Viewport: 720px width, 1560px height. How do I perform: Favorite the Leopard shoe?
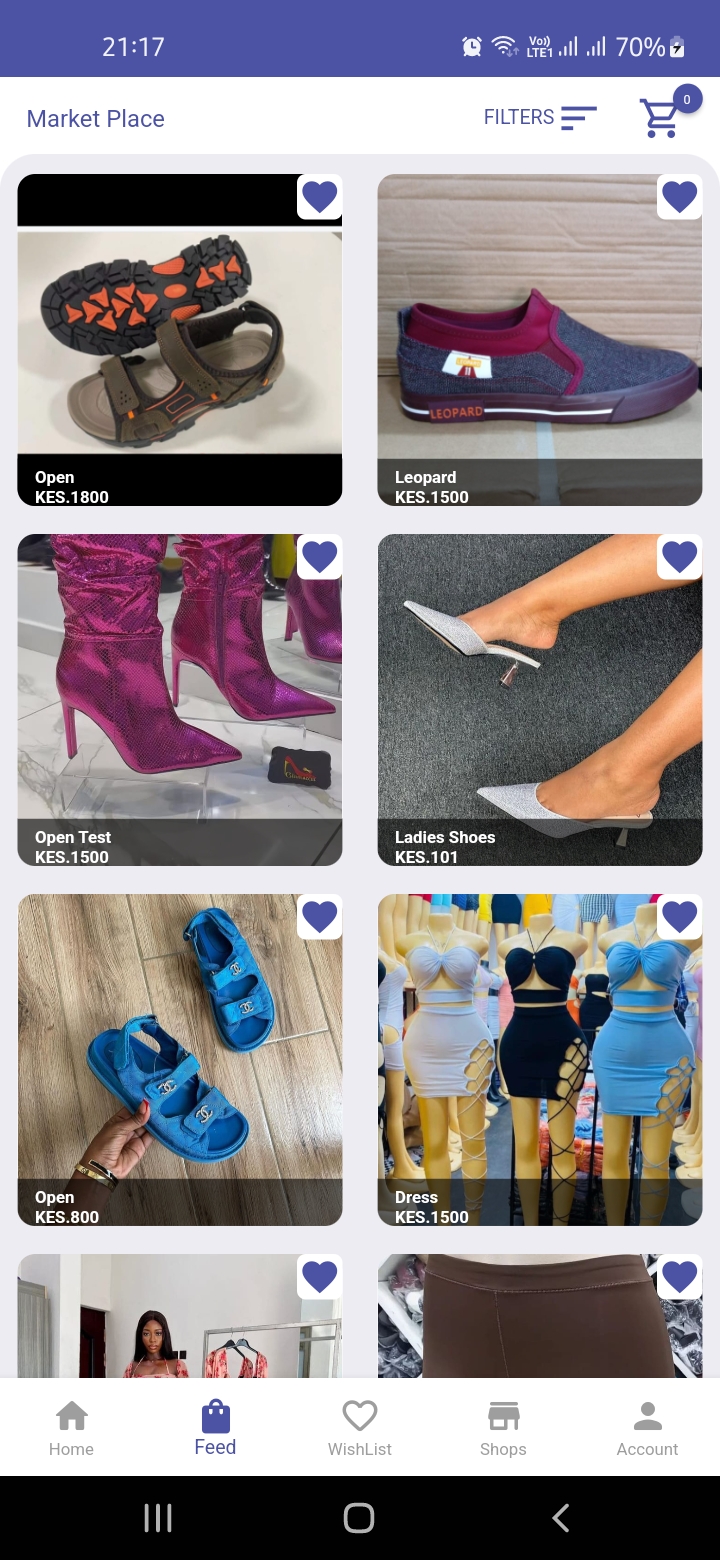pyautogui.click(x=680, y=197)
